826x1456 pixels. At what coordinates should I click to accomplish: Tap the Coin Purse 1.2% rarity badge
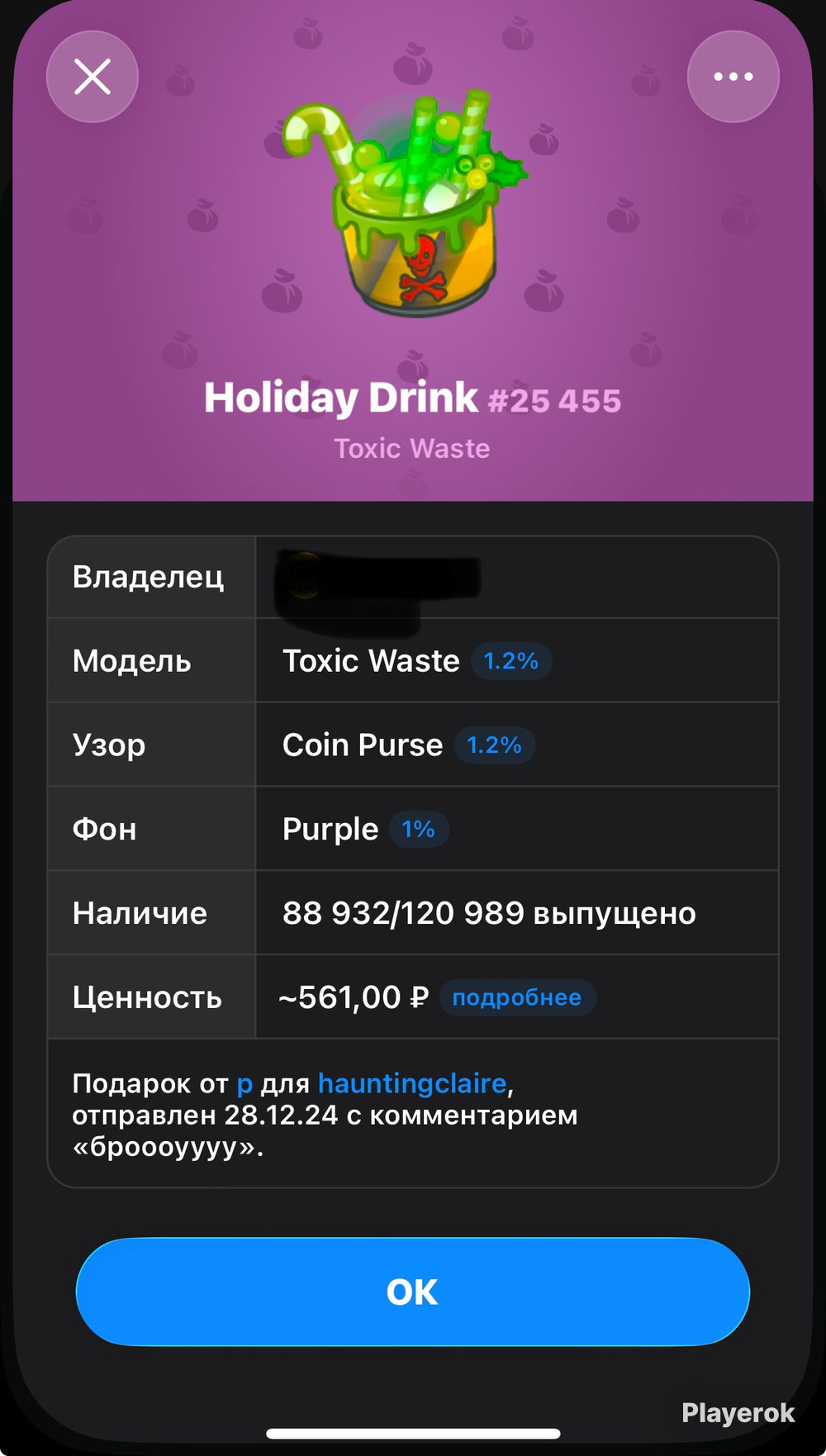point(495,745)
